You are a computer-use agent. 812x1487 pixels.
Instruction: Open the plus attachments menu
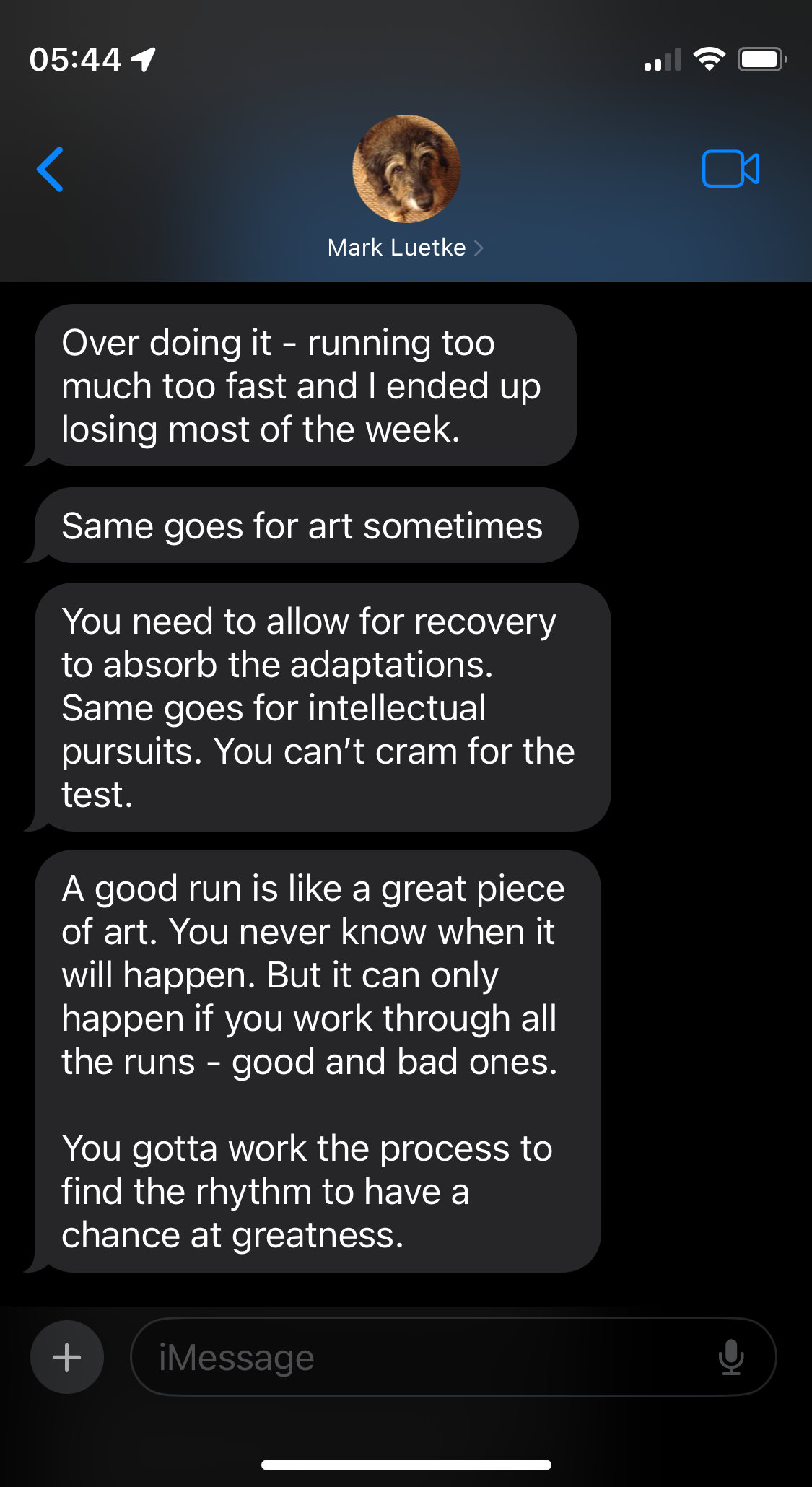tap(67, 1357)
